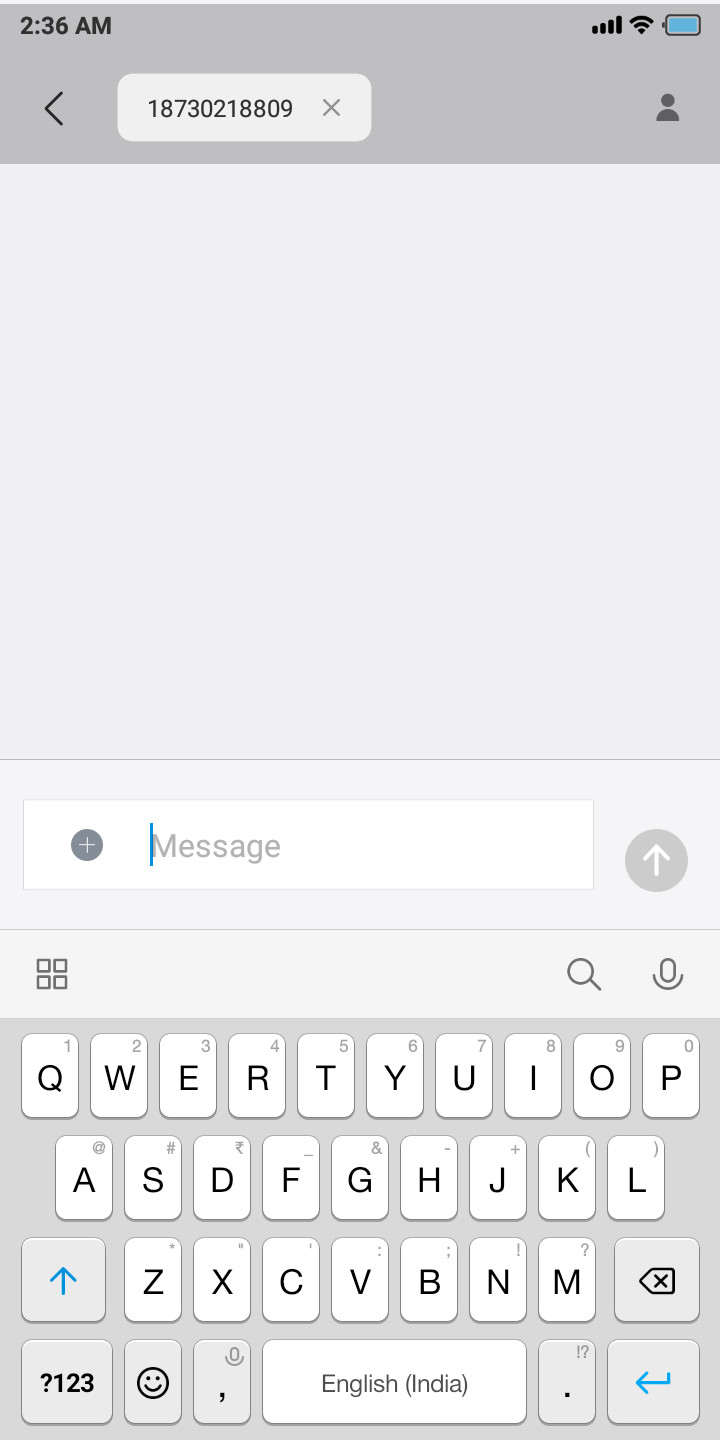This screenshot has width=720, height=1440.
Task: Open the keyboard search icon
Action: point(583,973)
